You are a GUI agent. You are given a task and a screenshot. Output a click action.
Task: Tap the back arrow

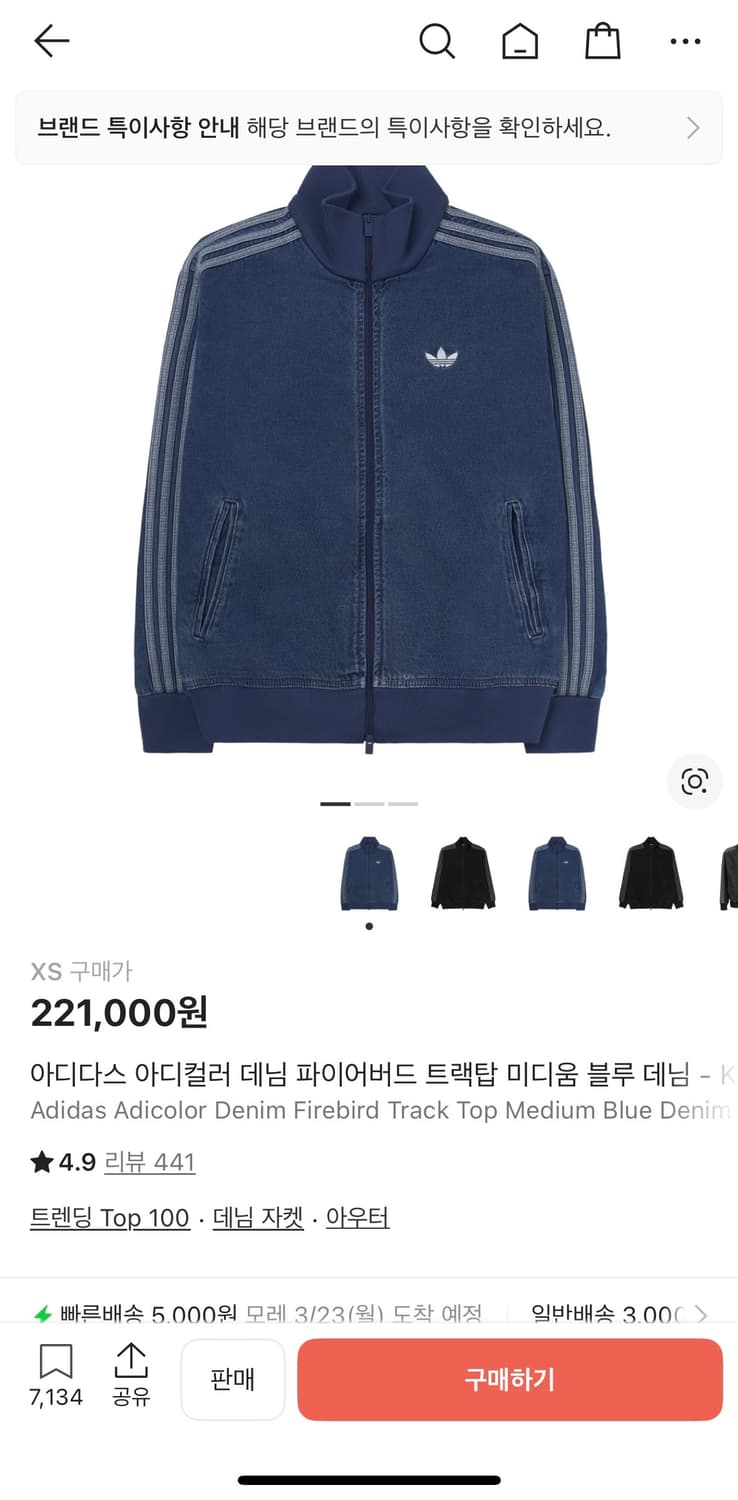pos(51,41)
